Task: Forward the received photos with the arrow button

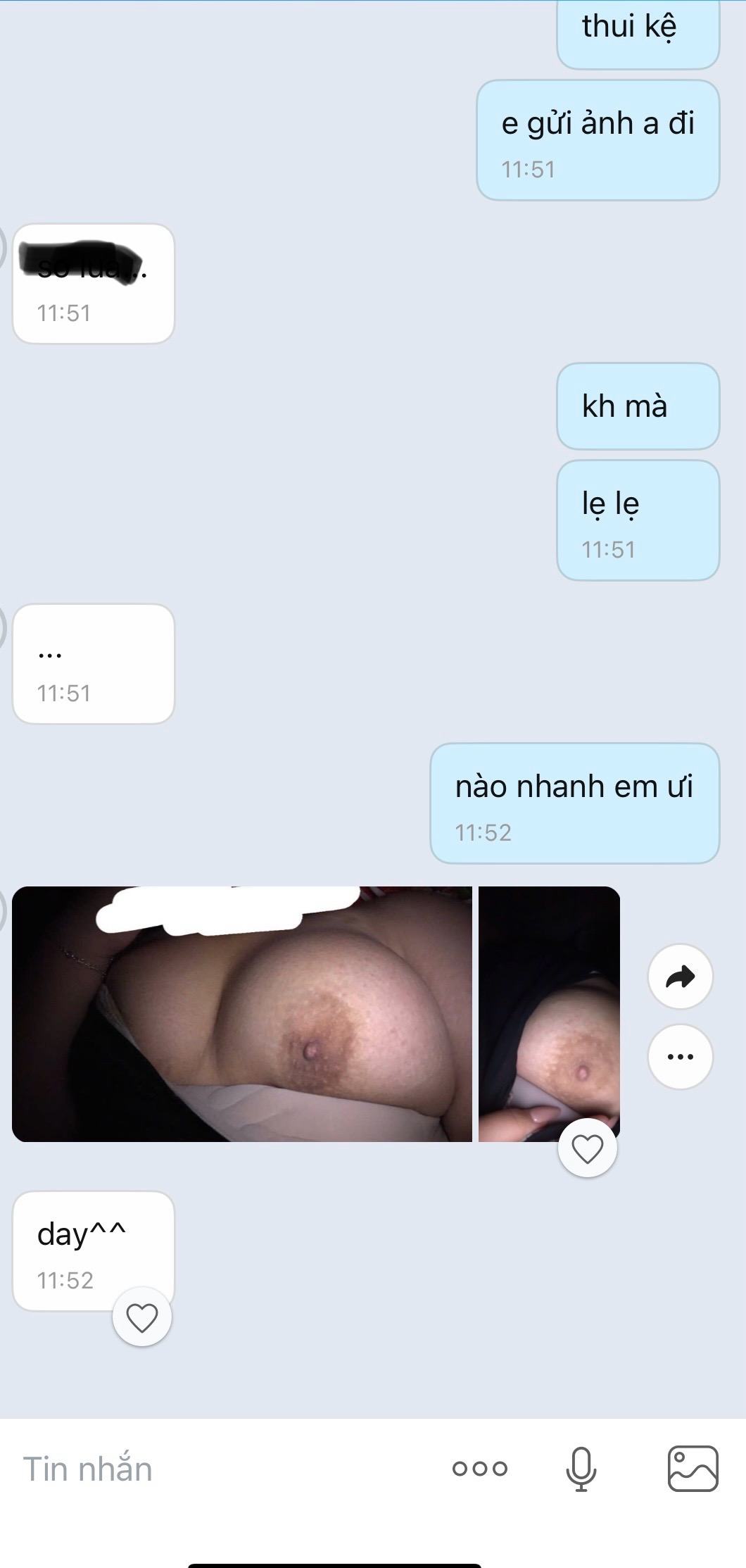Action: (680, 977)
